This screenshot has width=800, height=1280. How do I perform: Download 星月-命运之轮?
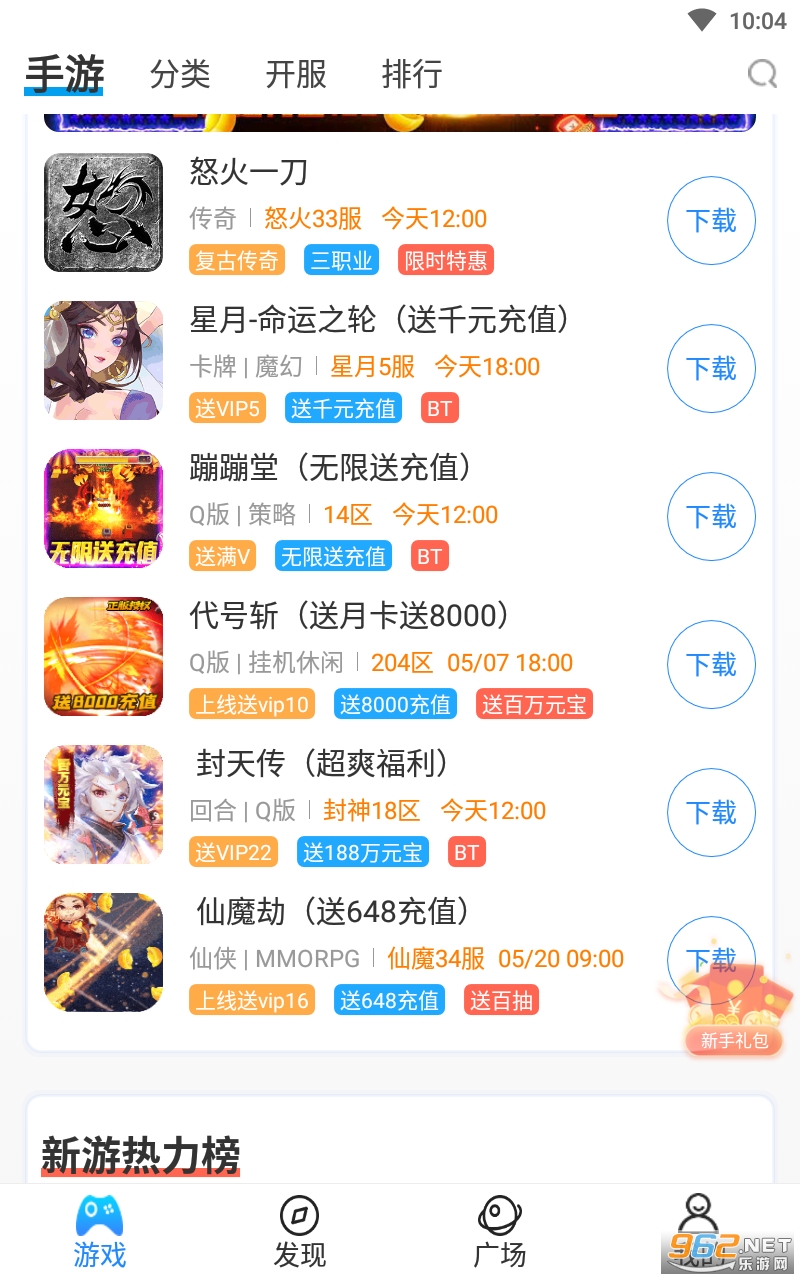click(711, 369)
